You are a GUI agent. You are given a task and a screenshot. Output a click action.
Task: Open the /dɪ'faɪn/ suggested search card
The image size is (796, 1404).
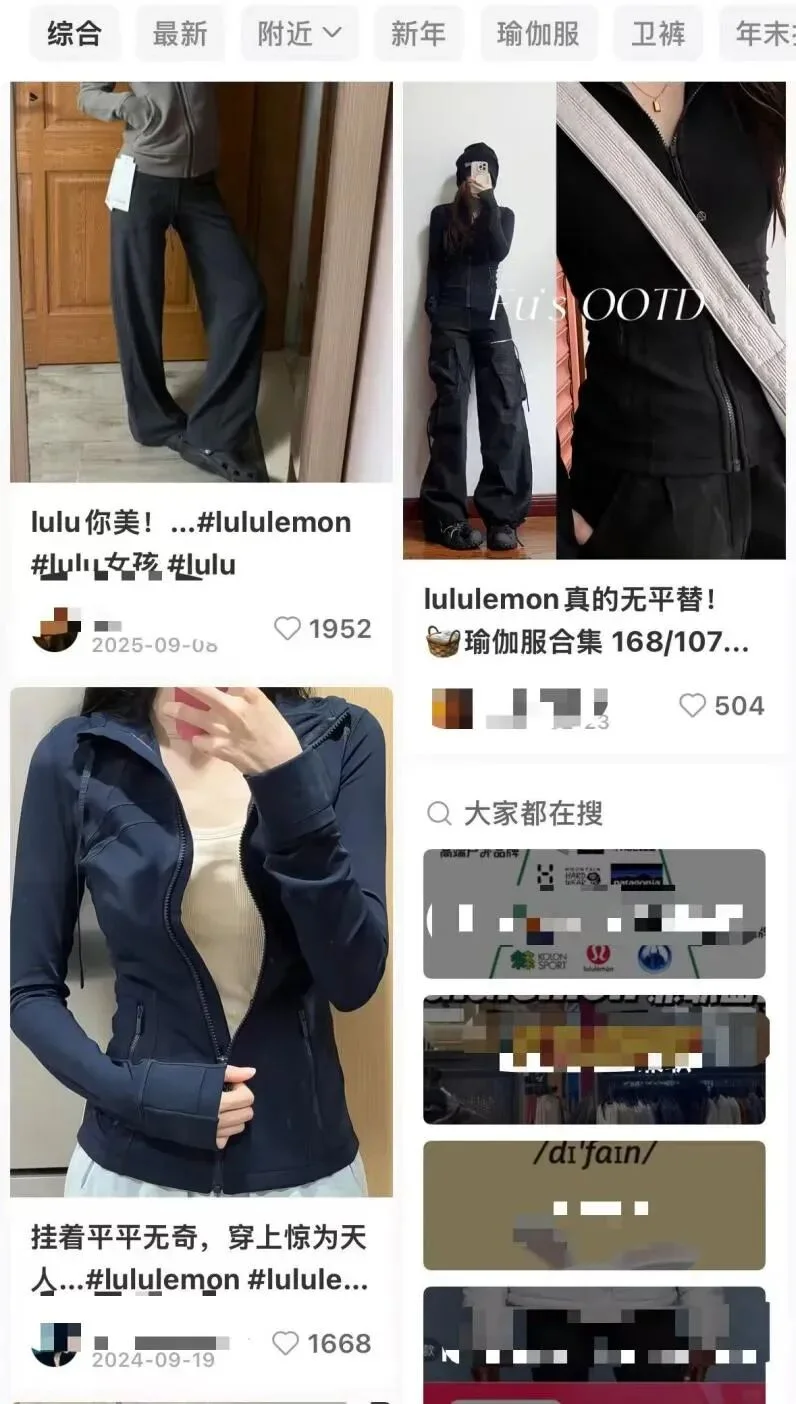click(594, 1205)
